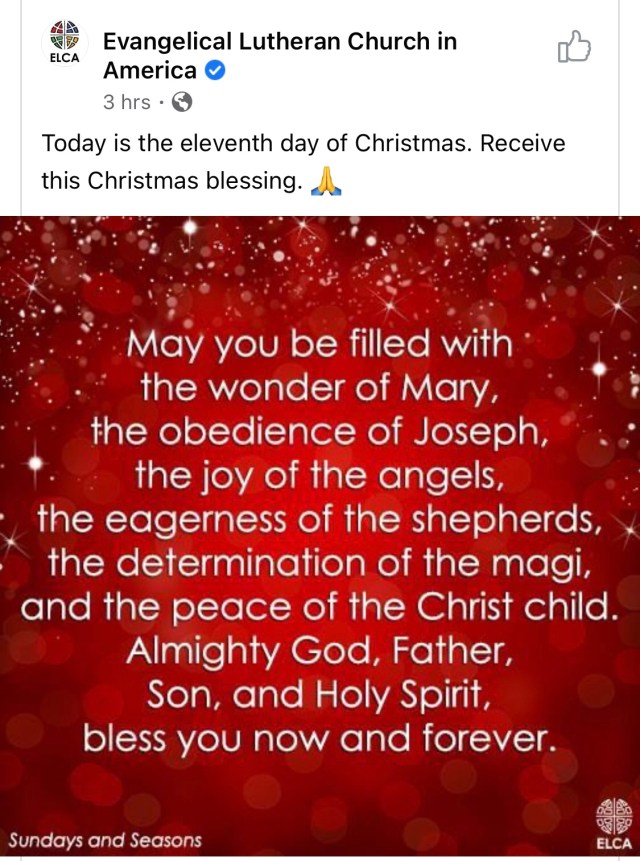Open the ELCA profile picture
The height and width of the screenshot is (861, 640).
point(65,42)
